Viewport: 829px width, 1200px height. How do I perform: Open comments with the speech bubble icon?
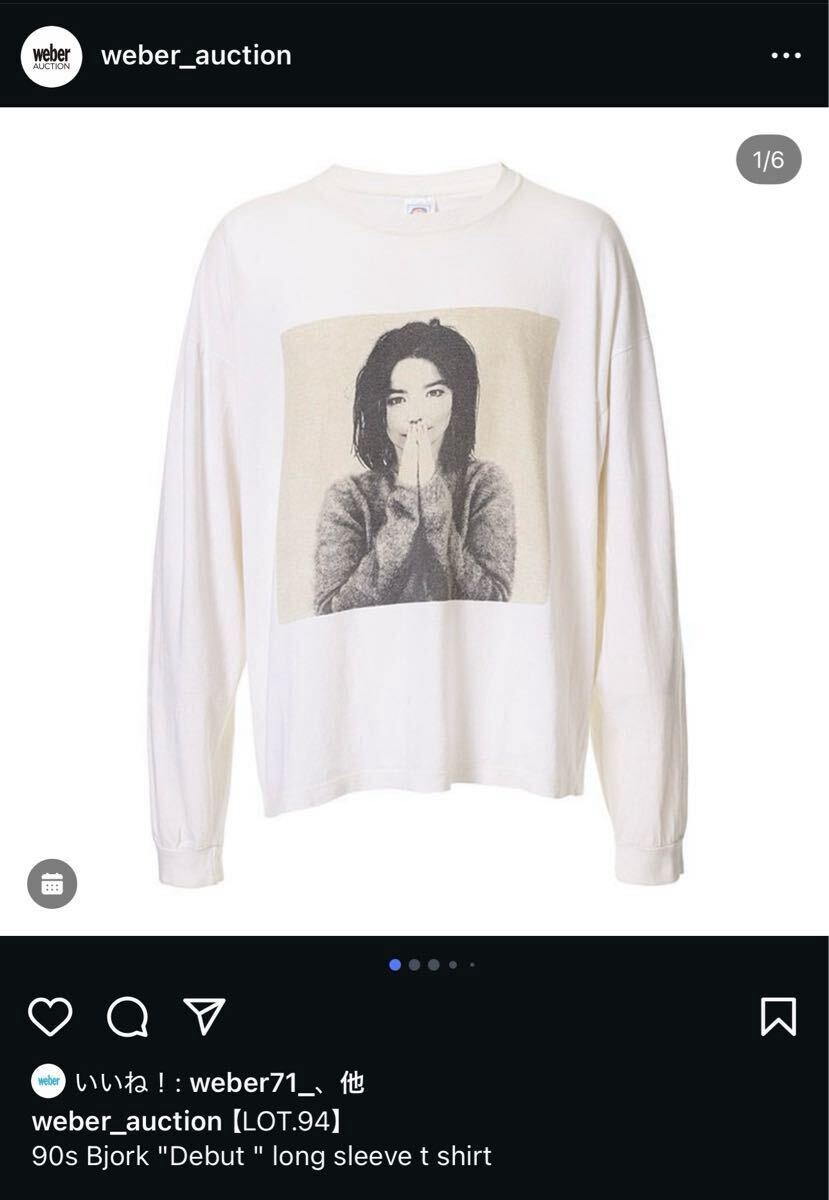coord(128,1017)
